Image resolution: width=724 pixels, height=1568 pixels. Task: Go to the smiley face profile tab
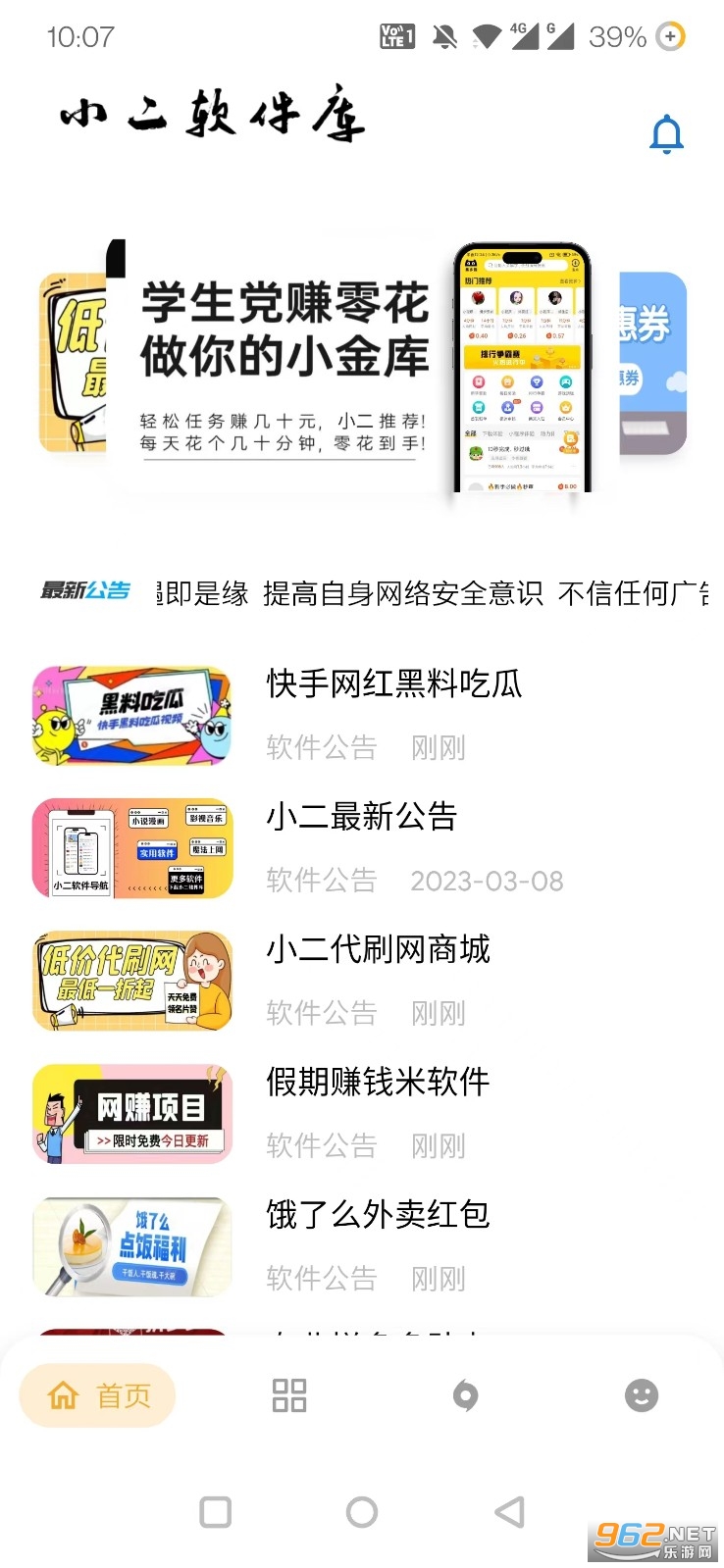click(x=642, y=1395)
